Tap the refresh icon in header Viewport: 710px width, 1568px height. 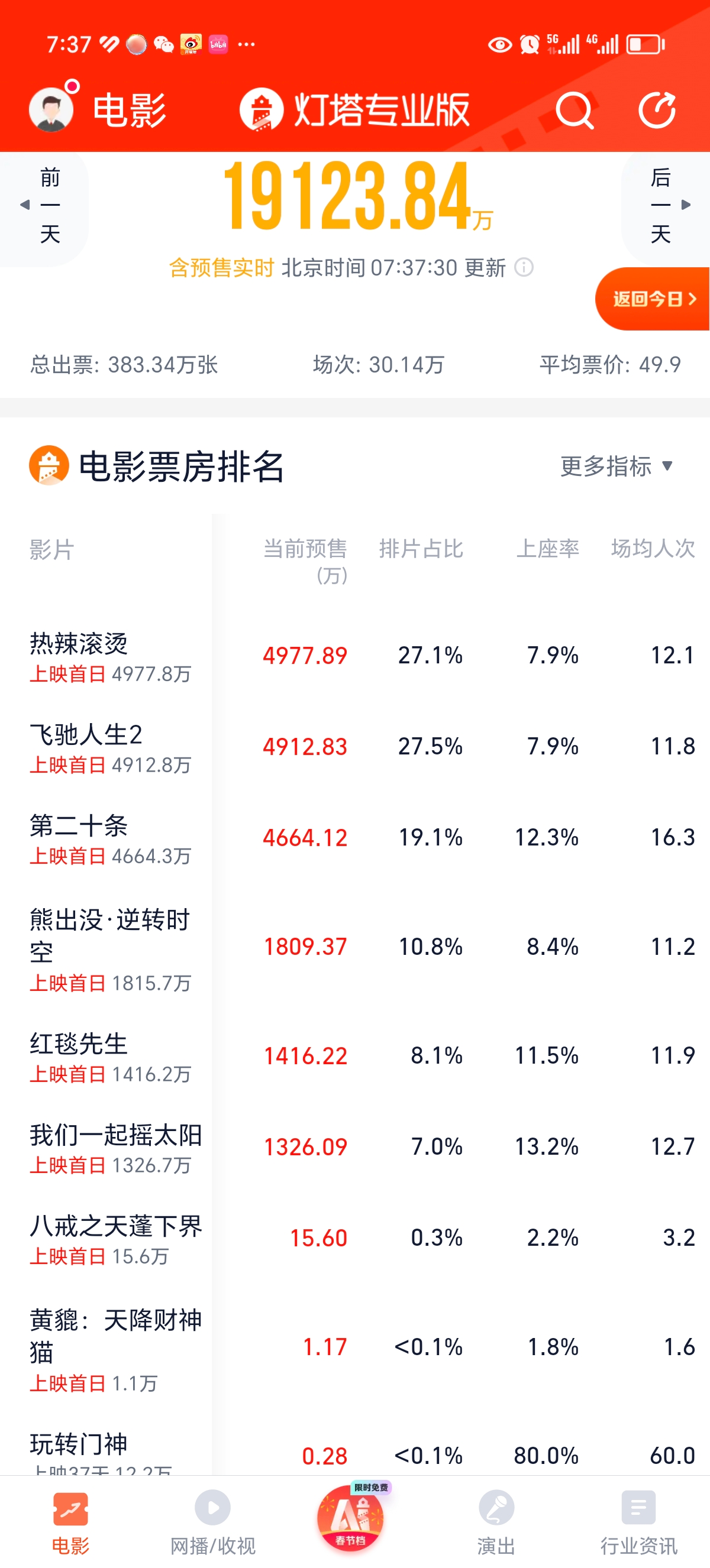click(657, 111)
